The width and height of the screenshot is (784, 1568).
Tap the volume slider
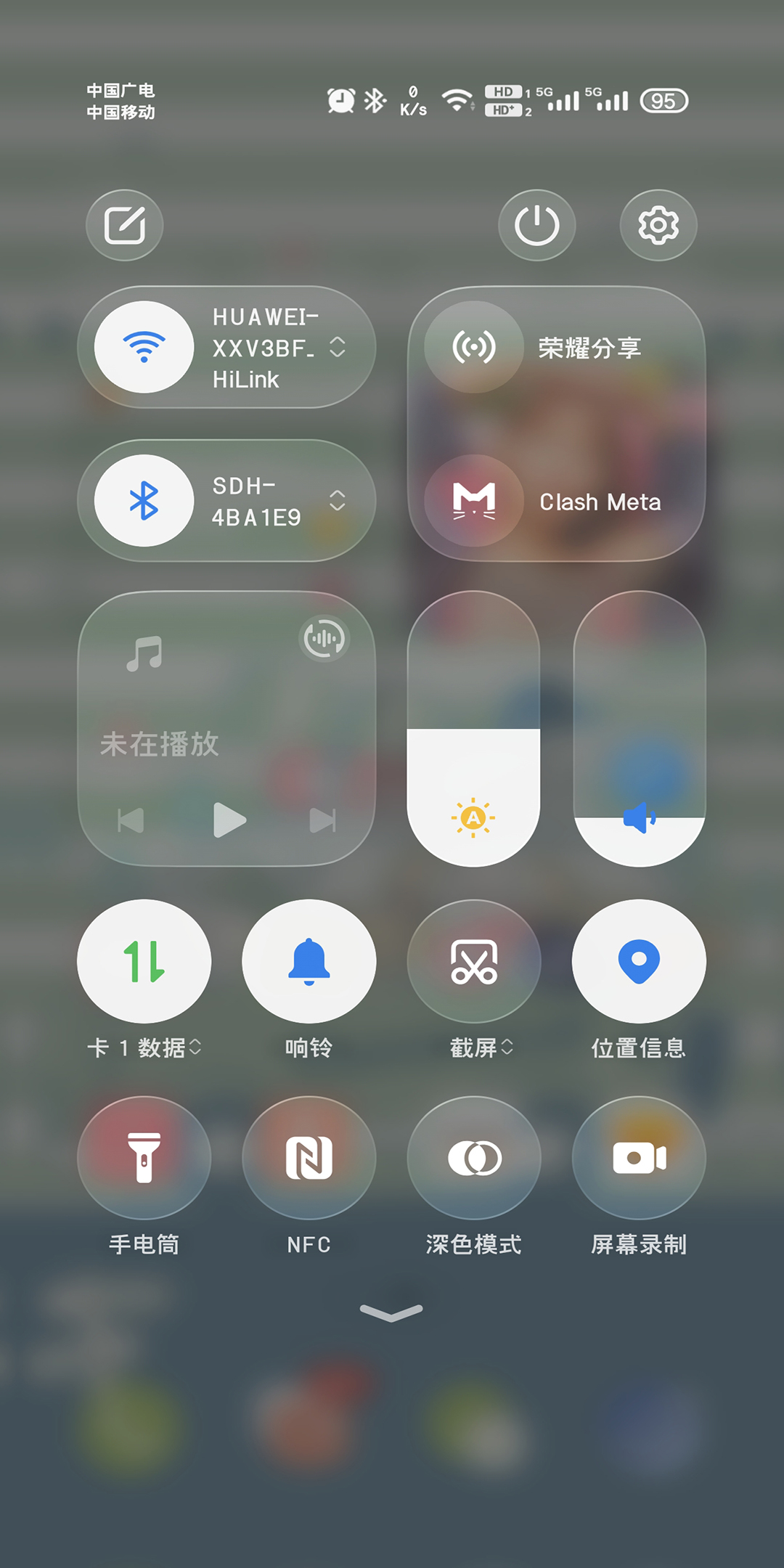tap(640, 728)
